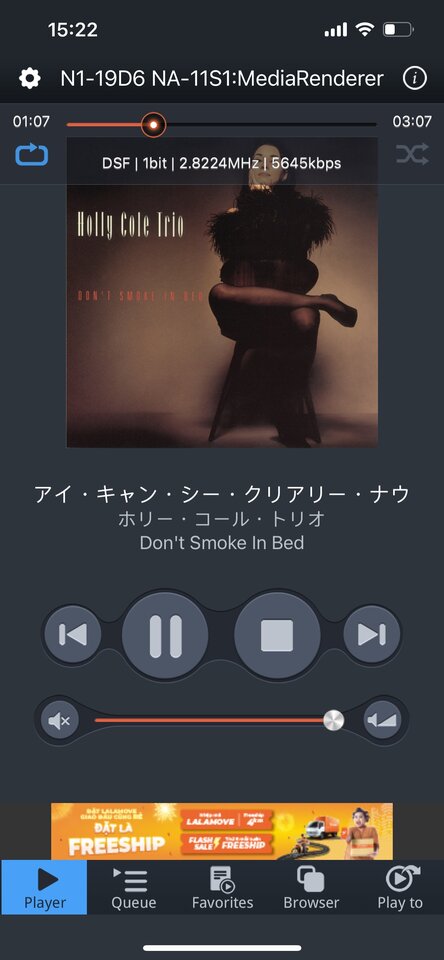
Task: Open the Play to tab
Action: point(400,887)
